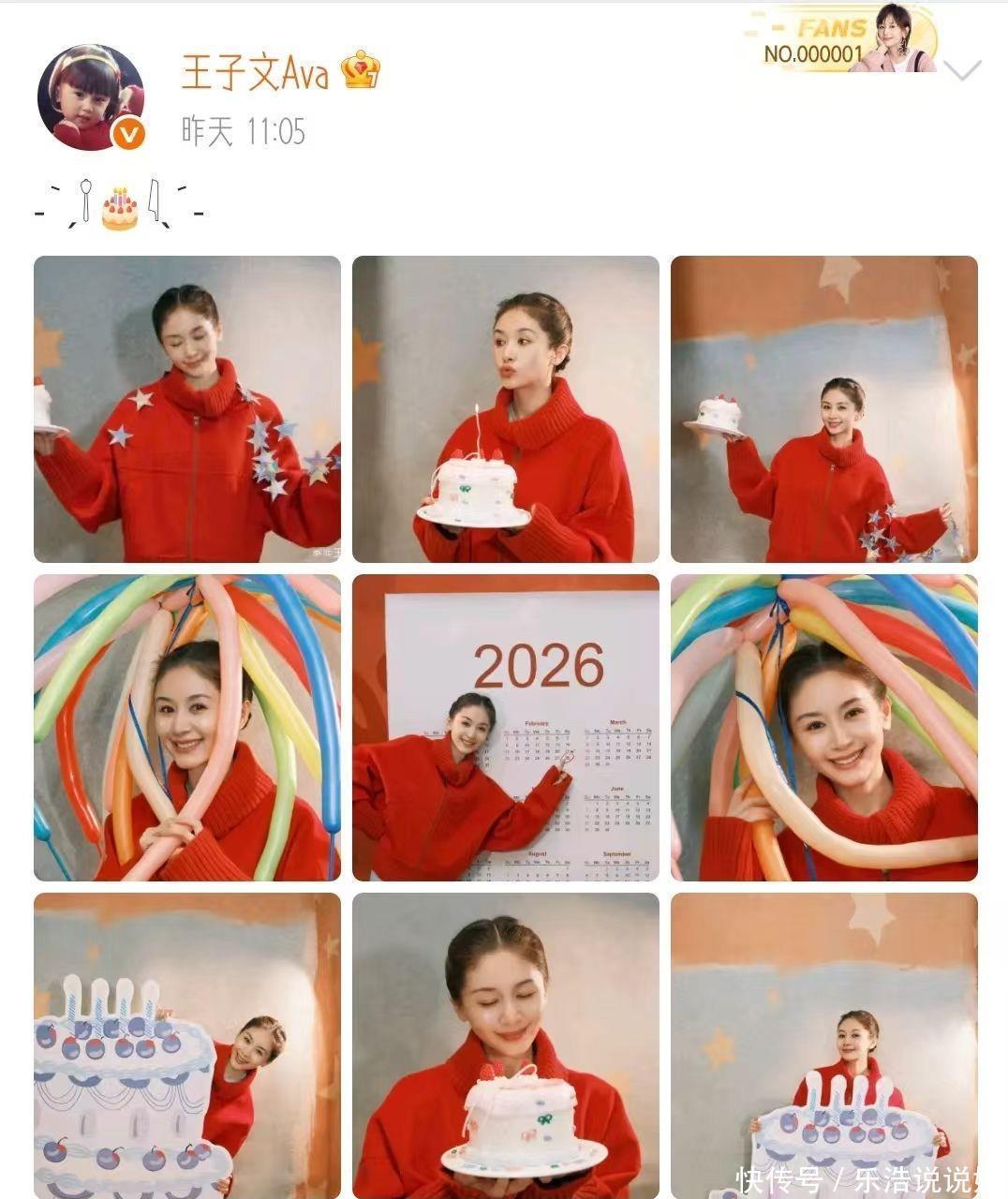Open 王子文Ava's profile avatar
This screenshot has width=1008, height=1199.
[91, 96]
